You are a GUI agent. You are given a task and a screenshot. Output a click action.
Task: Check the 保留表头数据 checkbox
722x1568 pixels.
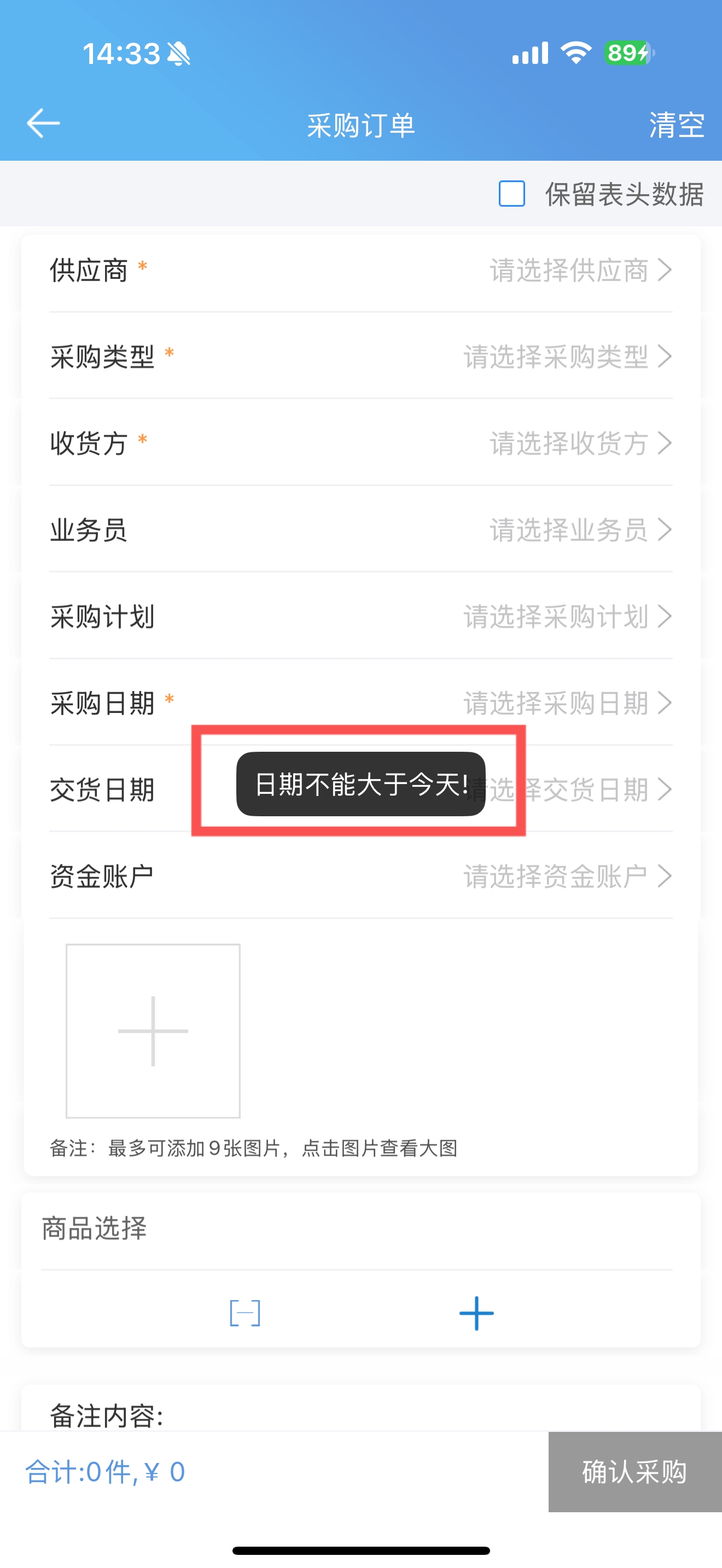[x=511, y=194]
